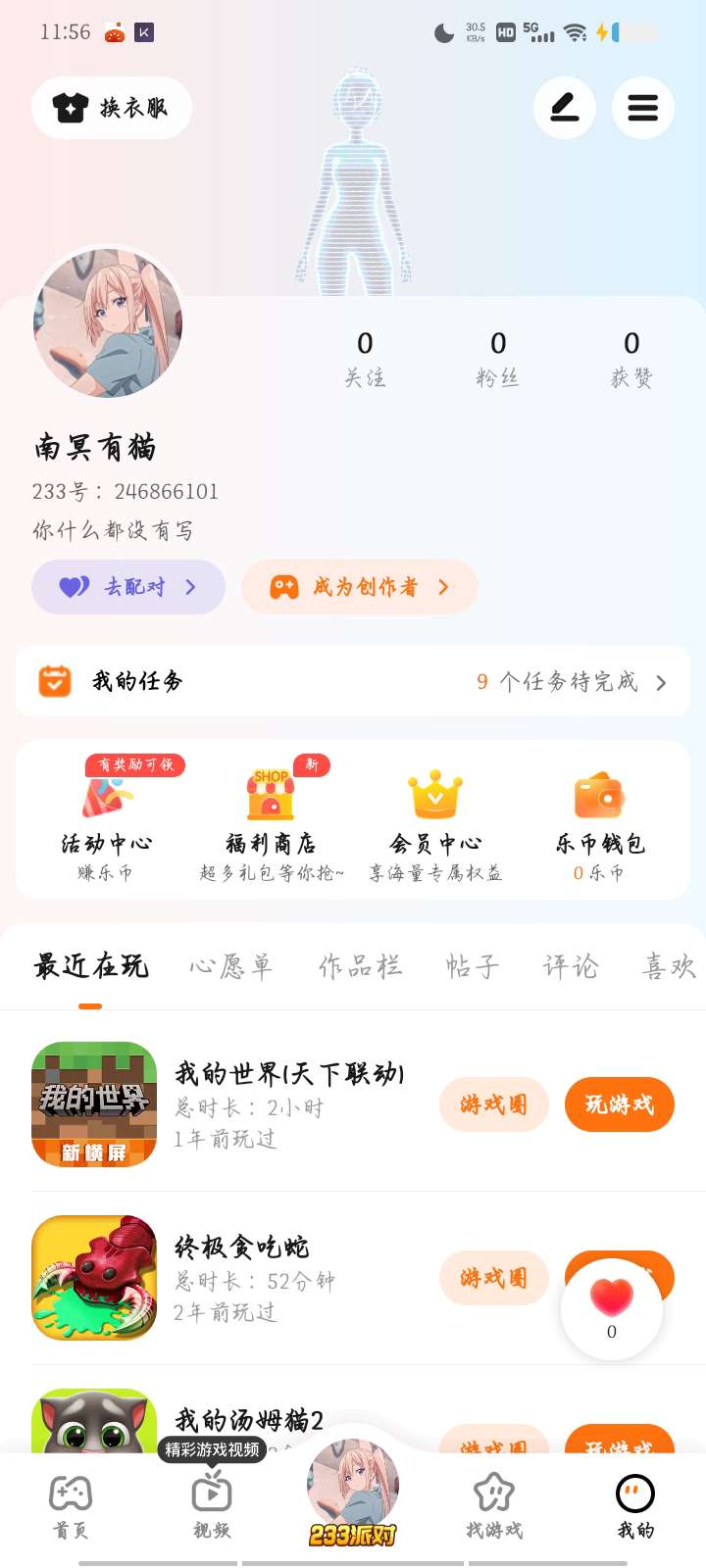The width and height of the screenshot is (706, 1568).
Task: Tap 成为创作者 to become a creator
Action: (359, 587)
